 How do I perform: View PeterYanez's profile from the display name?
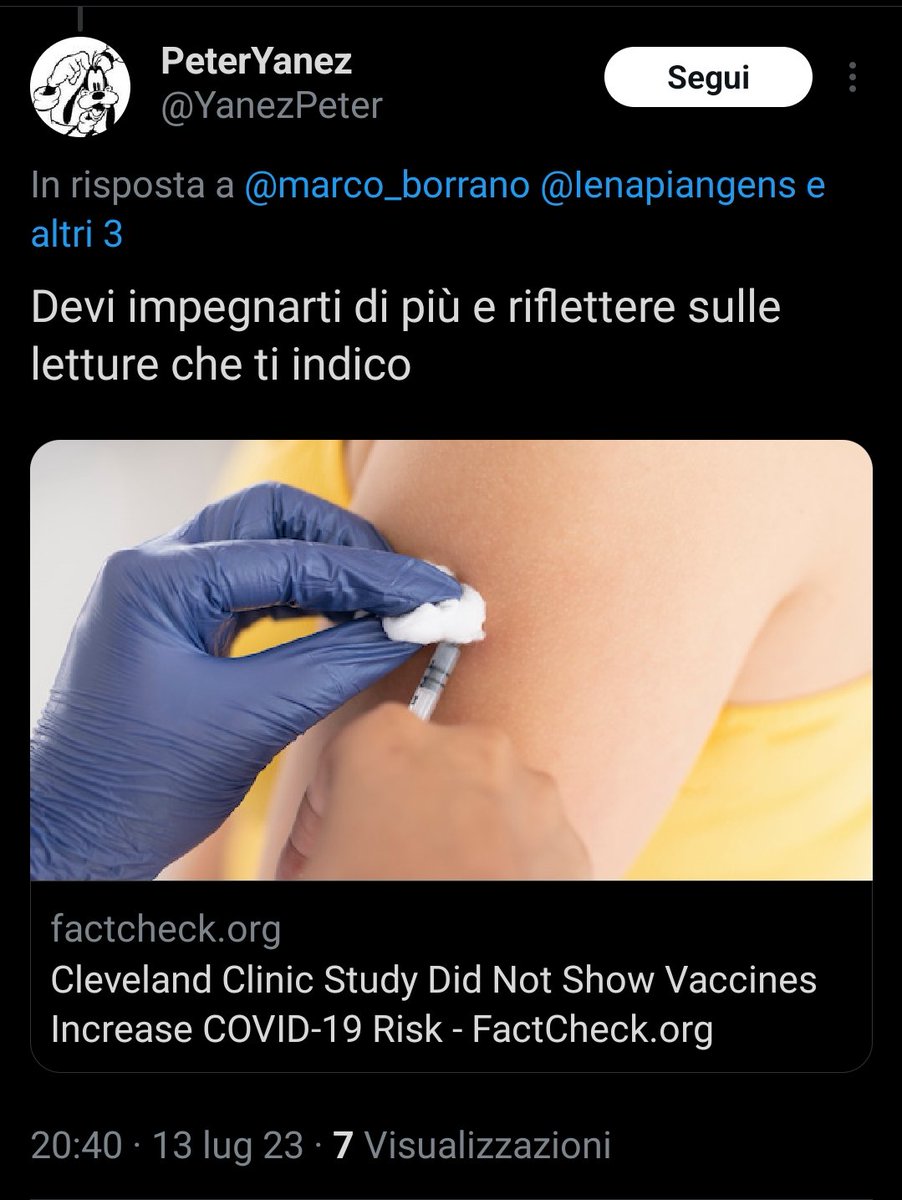point(255,64)
